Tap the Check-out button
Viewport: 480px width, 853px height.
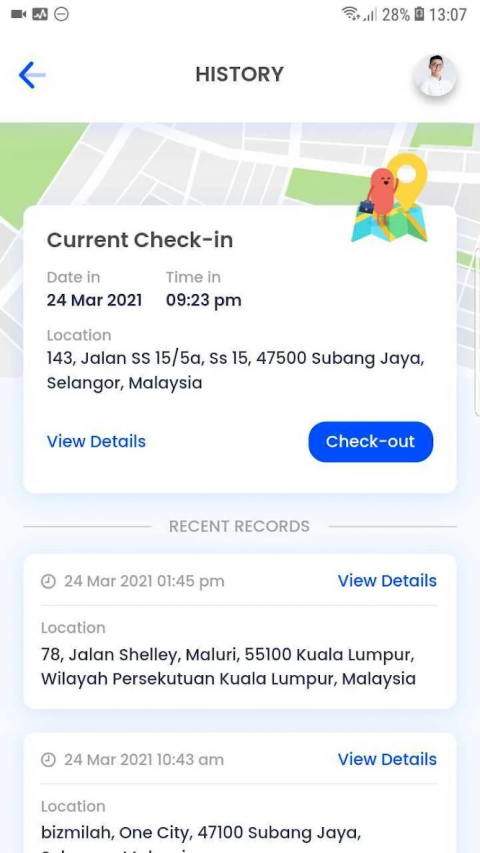[371, 442]
